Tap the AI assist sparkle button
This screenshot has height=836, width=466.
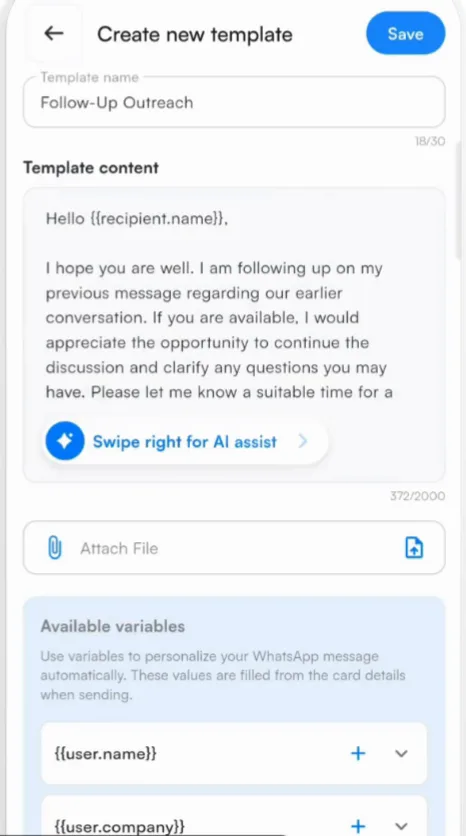click(65, 441)
